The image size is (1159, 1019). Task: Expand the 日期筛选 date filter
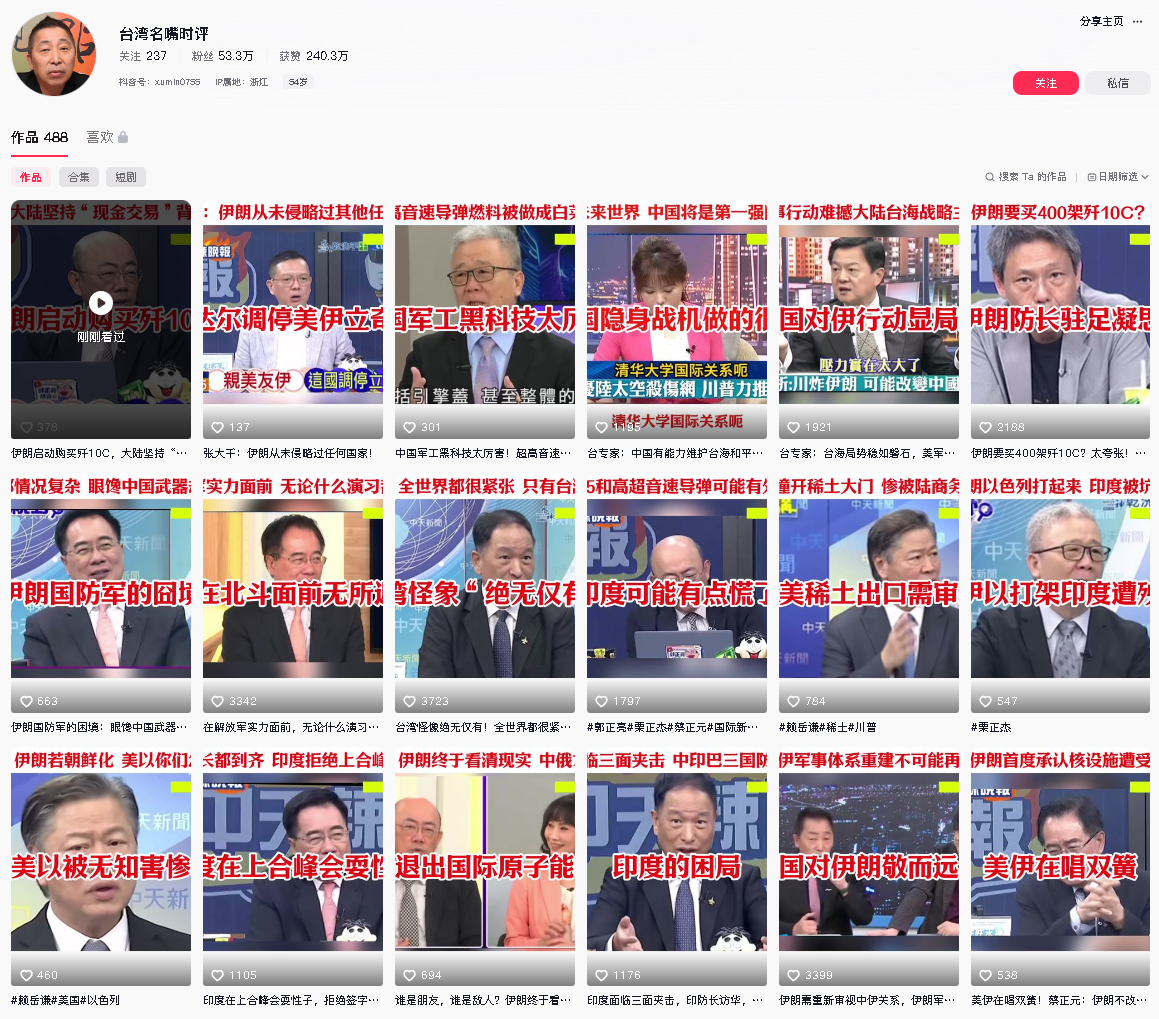tap(1117, 177)
